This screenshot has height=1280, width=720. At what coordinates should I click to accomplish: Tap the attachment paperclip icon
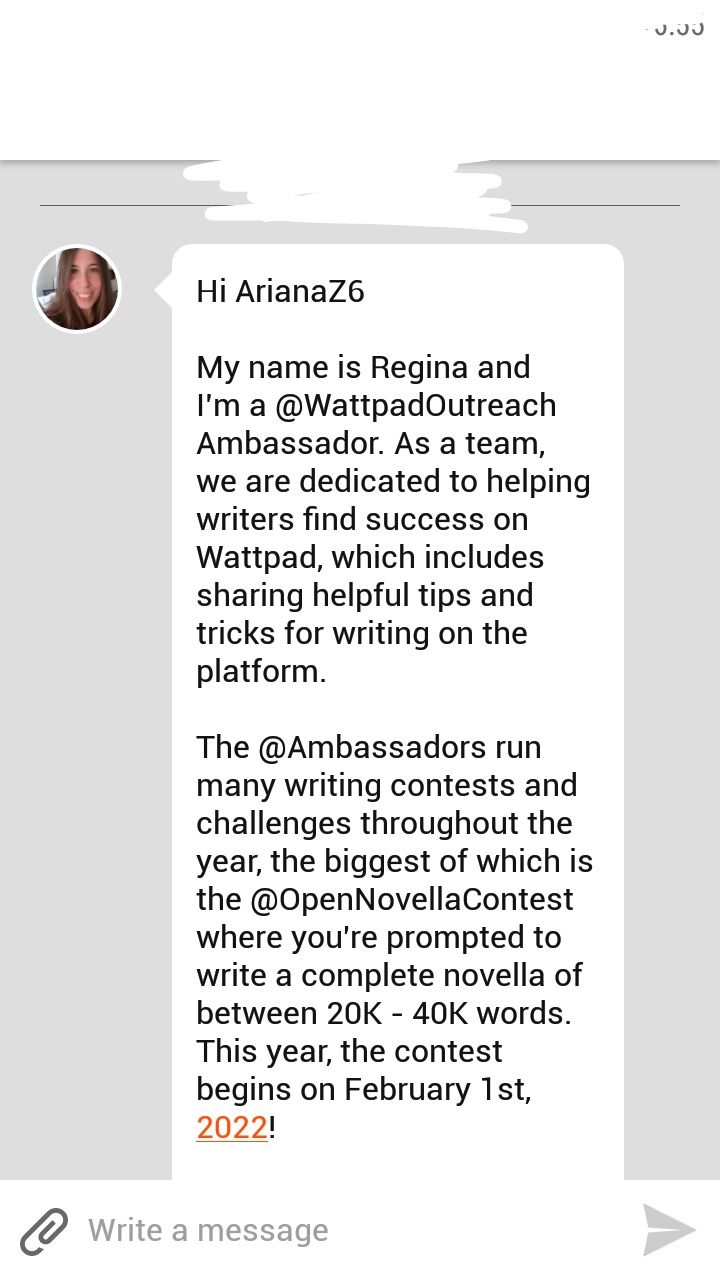[43, 1231]
